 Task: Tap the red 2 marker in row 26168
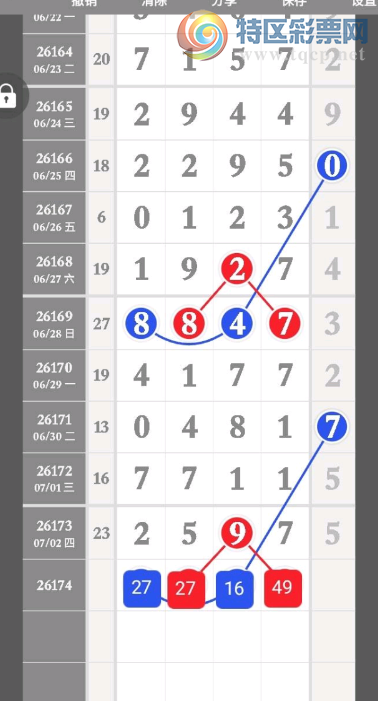[x=237, y=269]
